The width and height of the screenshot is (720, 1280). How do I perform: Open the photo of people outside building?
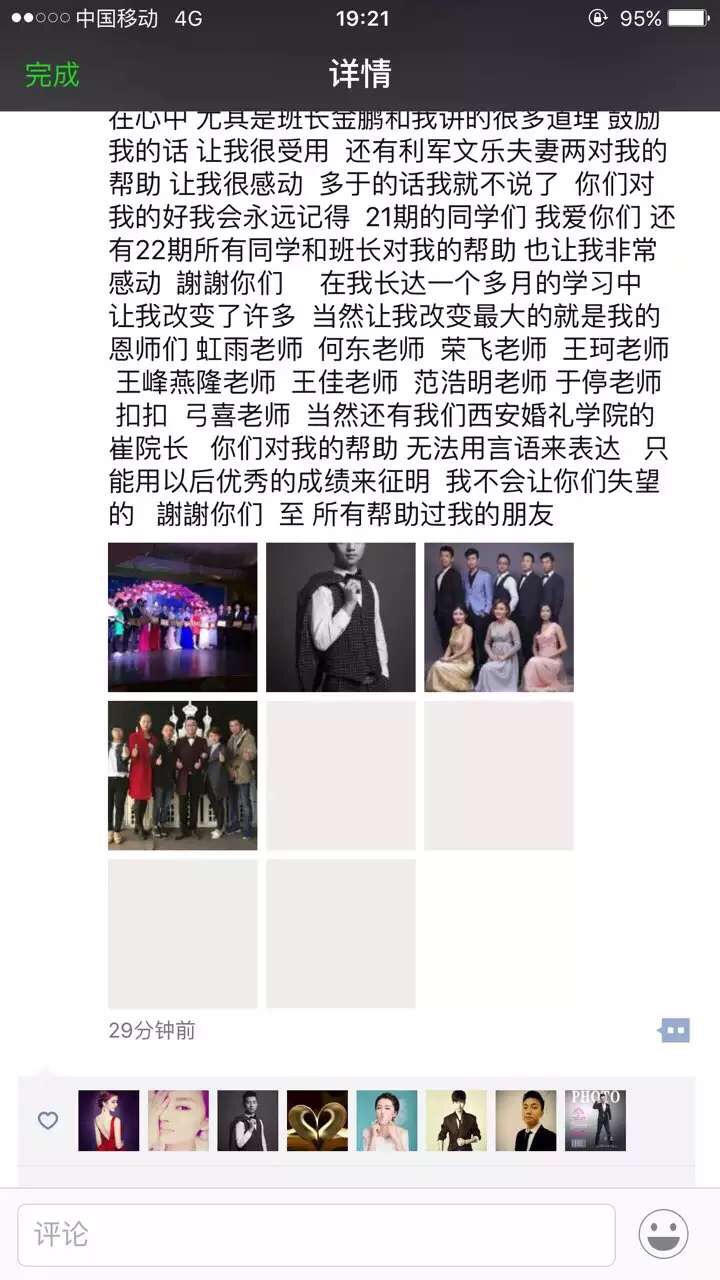click(x=182, y=775)
